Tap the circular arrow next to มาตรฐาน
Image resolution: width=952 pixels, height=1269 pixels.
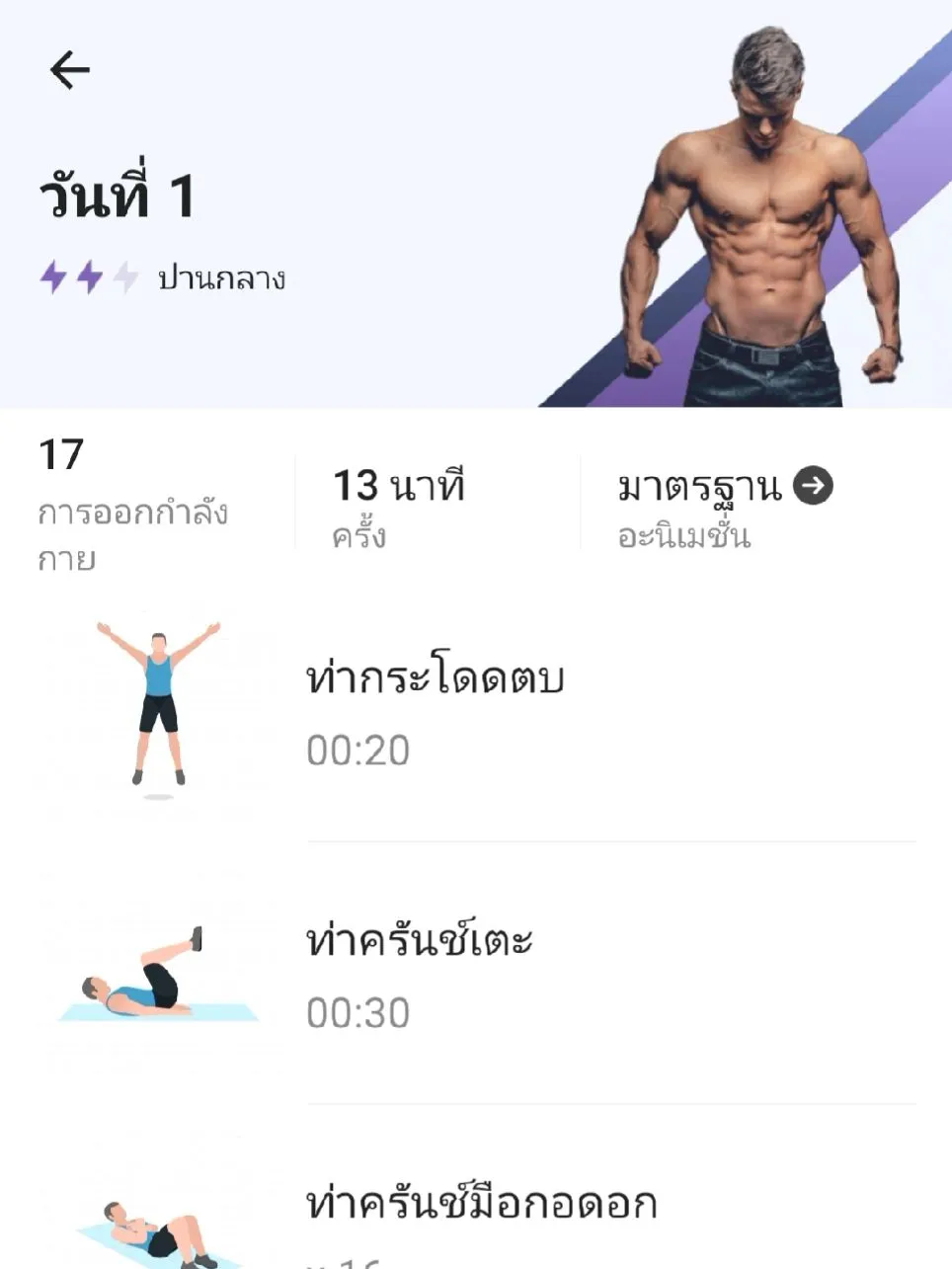click(x=812, y=486)
